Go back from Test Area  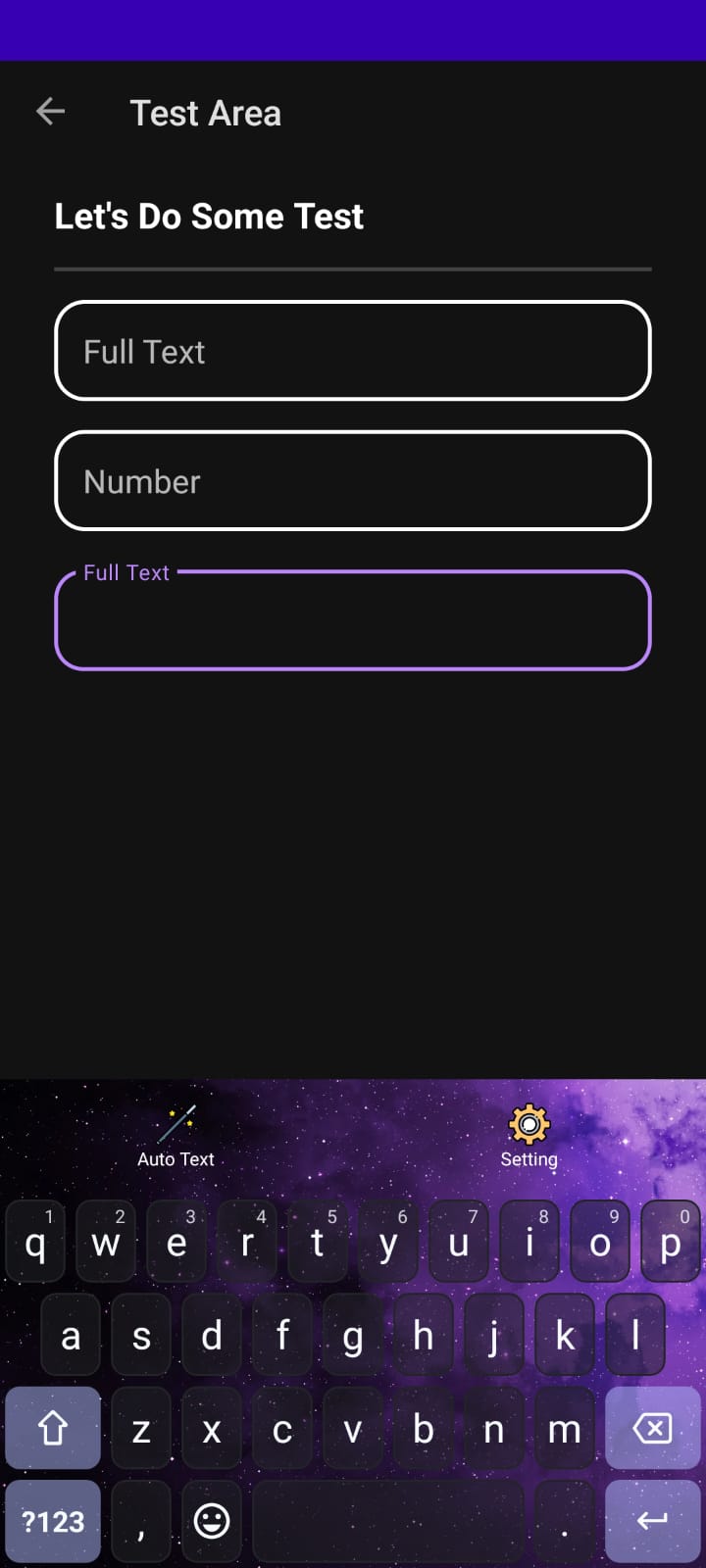[51, 113]
